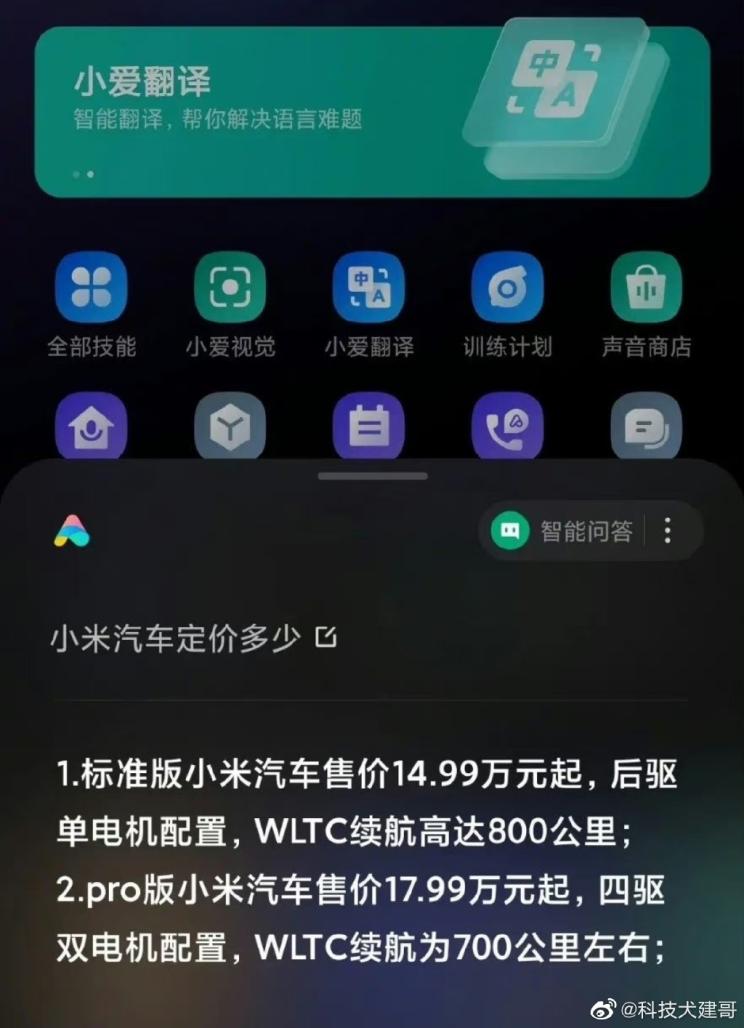
Task: Open the three-dot overflow menu
Action: [668, 531]
